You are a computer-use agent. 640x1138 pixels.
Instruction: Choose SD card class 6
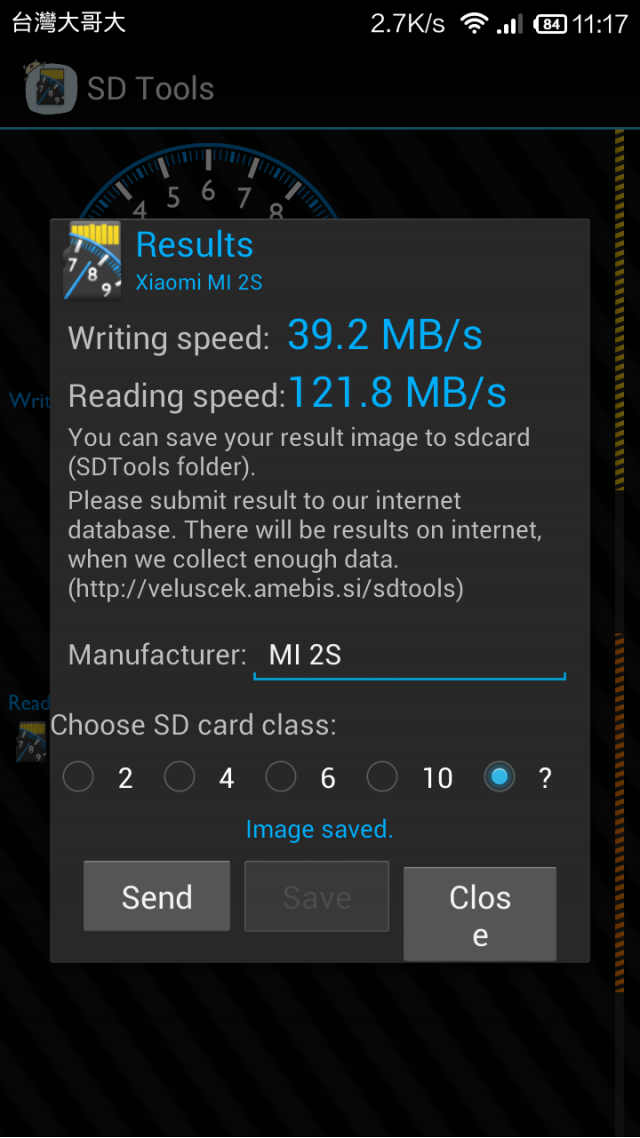(281, 777)
